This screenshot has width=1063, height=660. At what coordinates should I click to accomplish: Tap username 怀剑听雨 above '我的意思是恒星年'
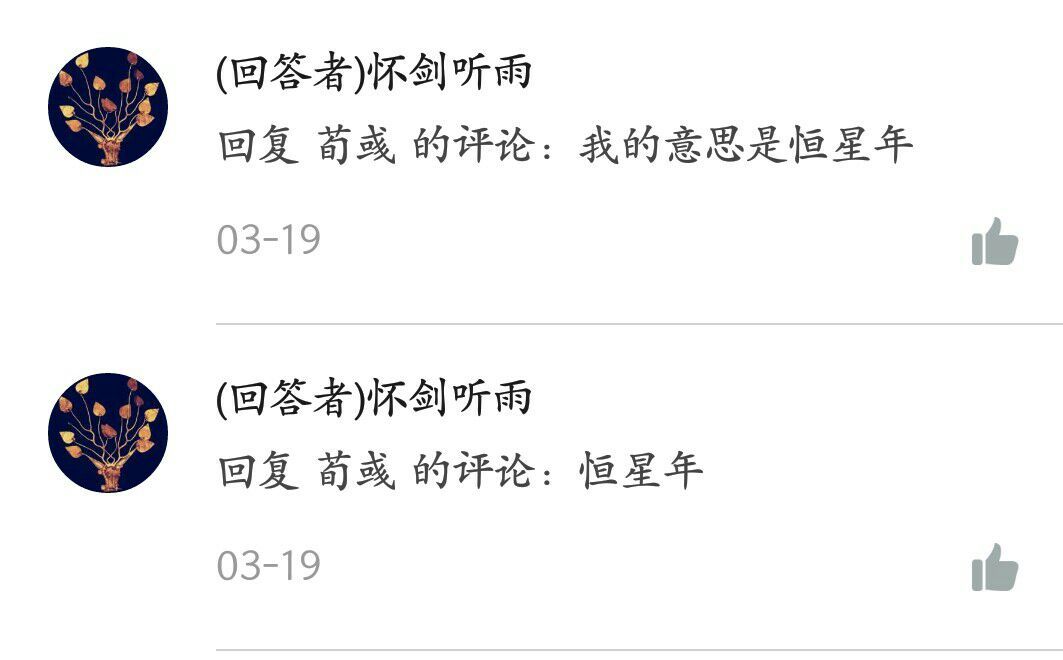(373, 75)
